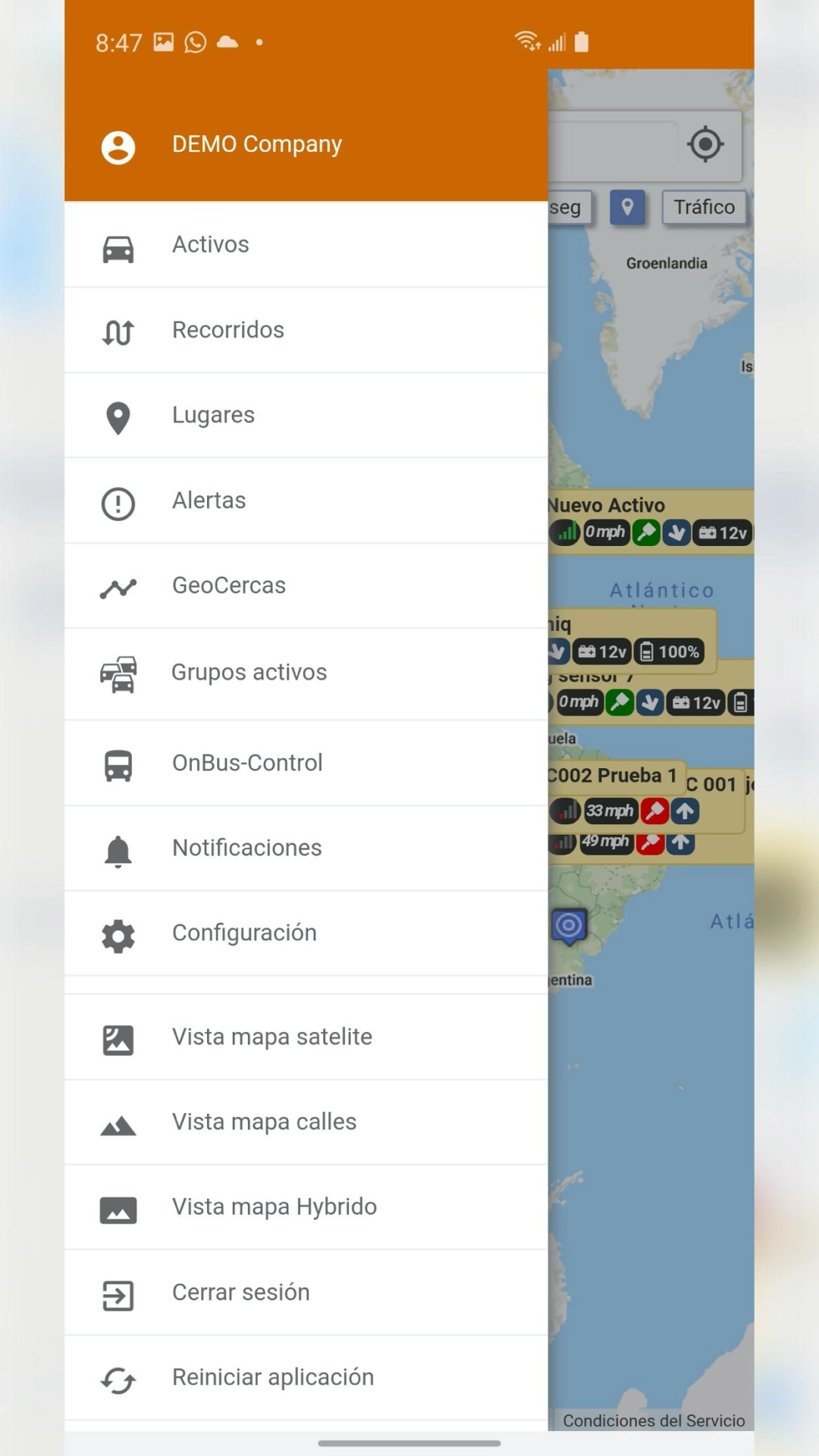Toggle the Tráfico map button
Image resolution: width=819 pixels, height=1456 pixels.
(704, 207)
